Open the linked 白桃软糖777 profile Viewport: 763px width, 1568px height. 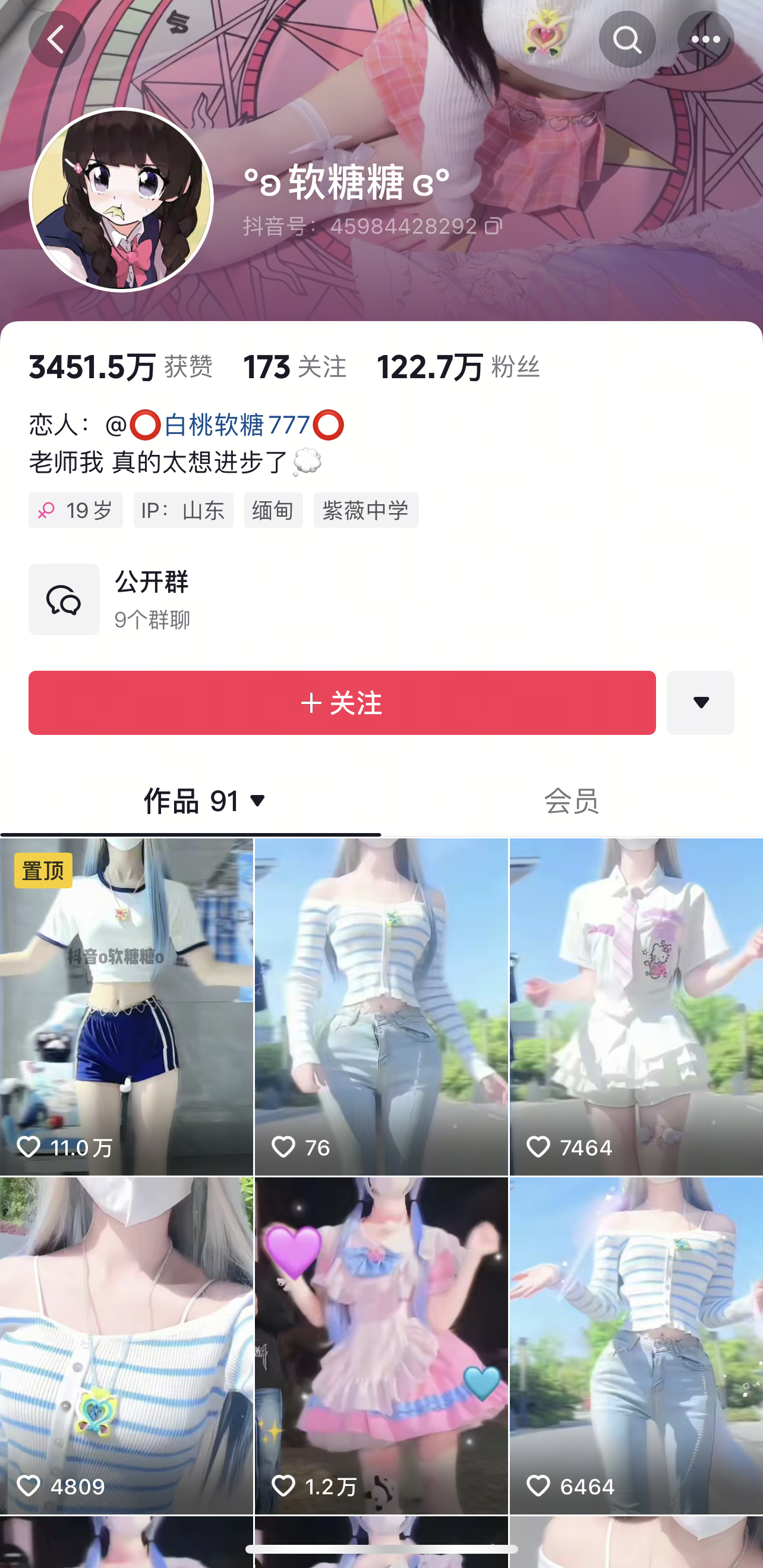click(x=237, y=425)
